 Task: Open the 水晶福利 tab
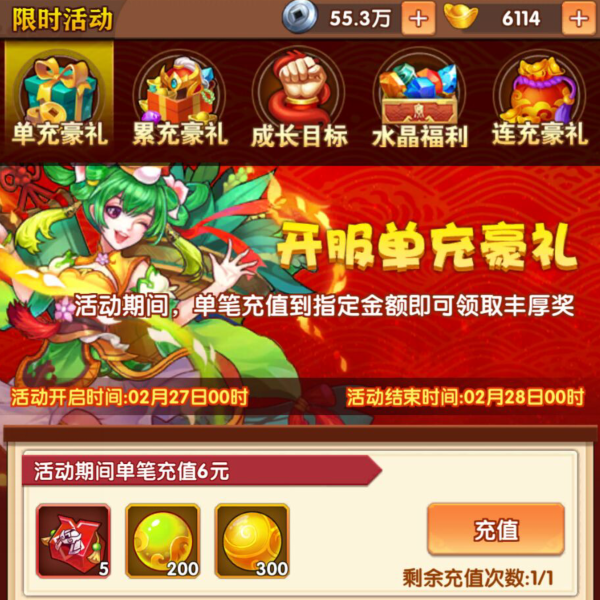[x=420, y=100]
